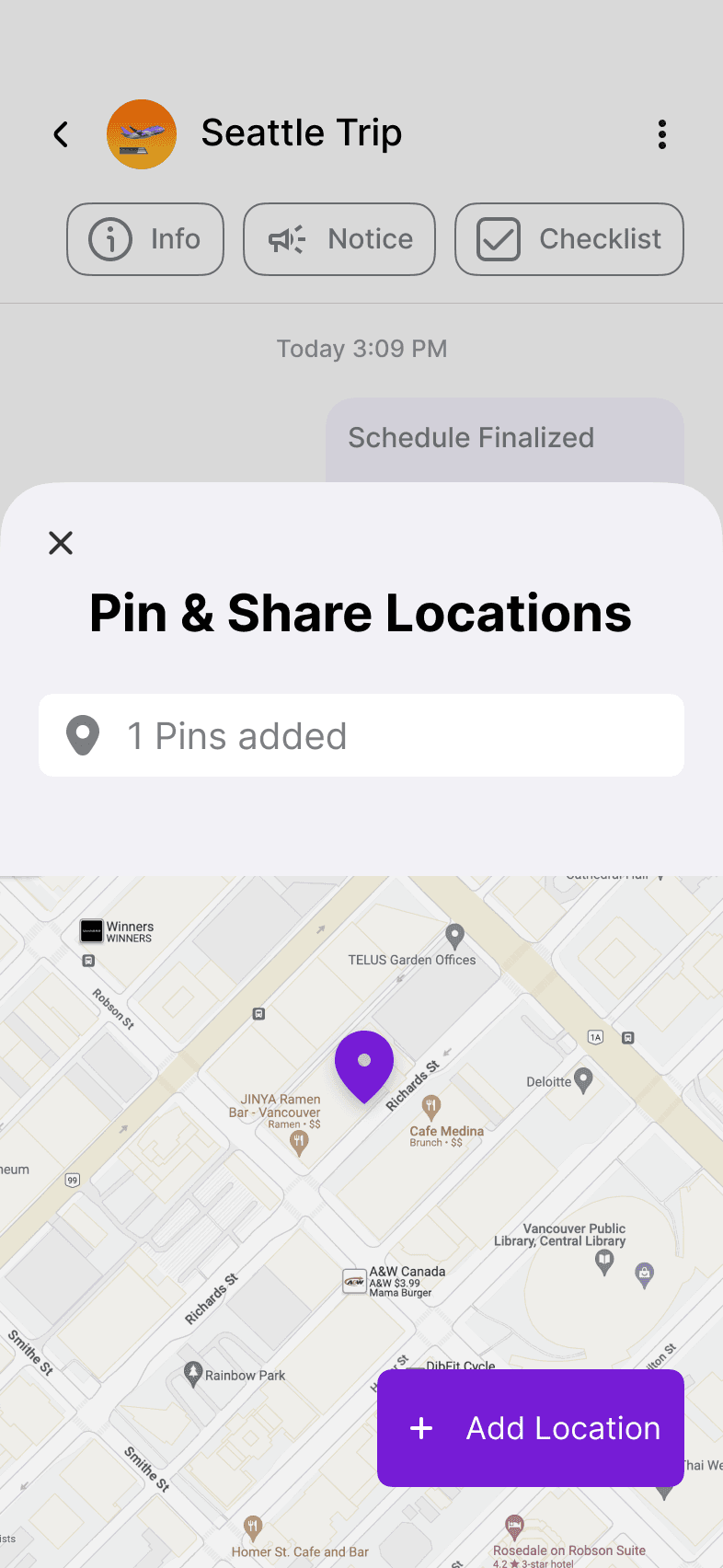Select the purple pin on the map
The image size is (723, 1568).
(x=364, y=1066)
